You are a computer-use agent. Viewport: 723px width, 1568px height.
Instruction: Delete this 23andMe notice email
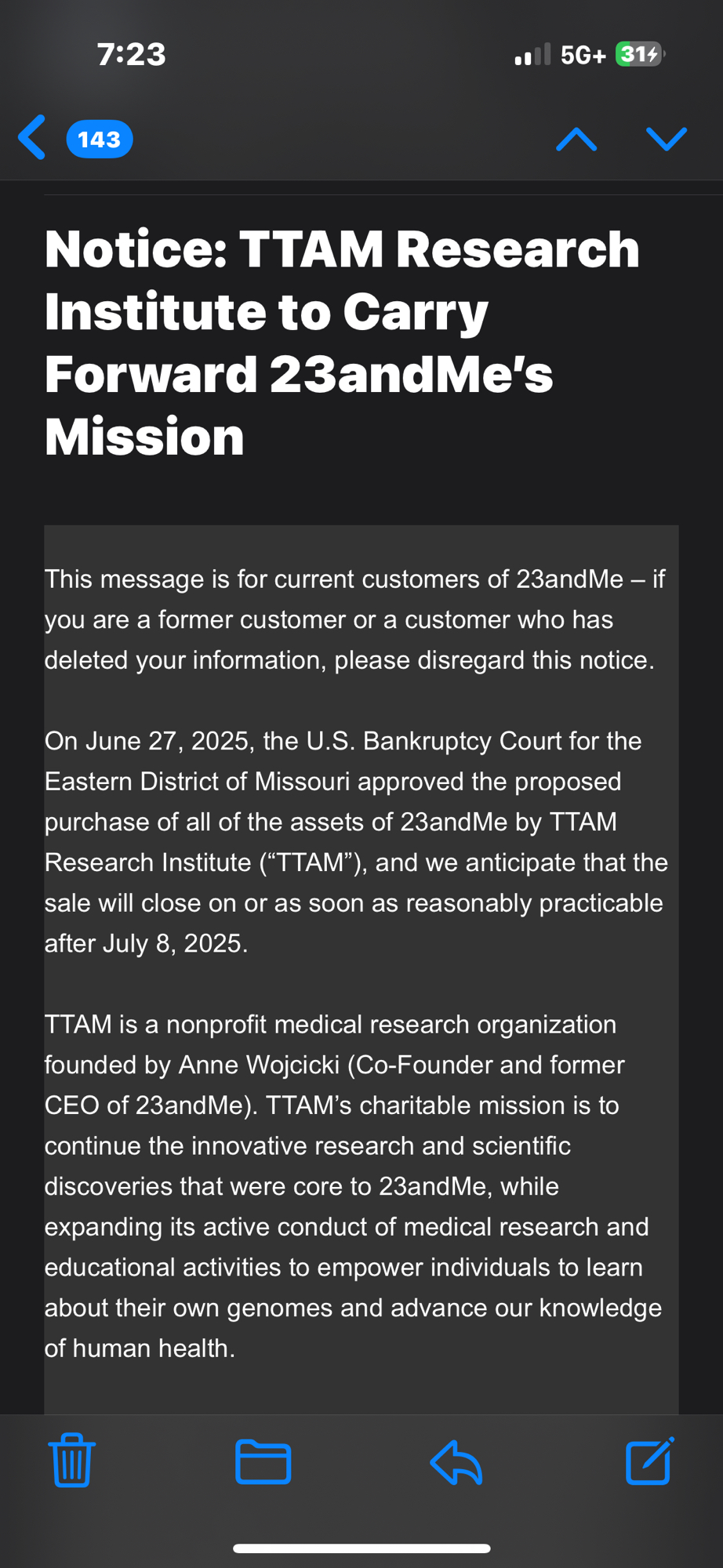point(72,1461)
